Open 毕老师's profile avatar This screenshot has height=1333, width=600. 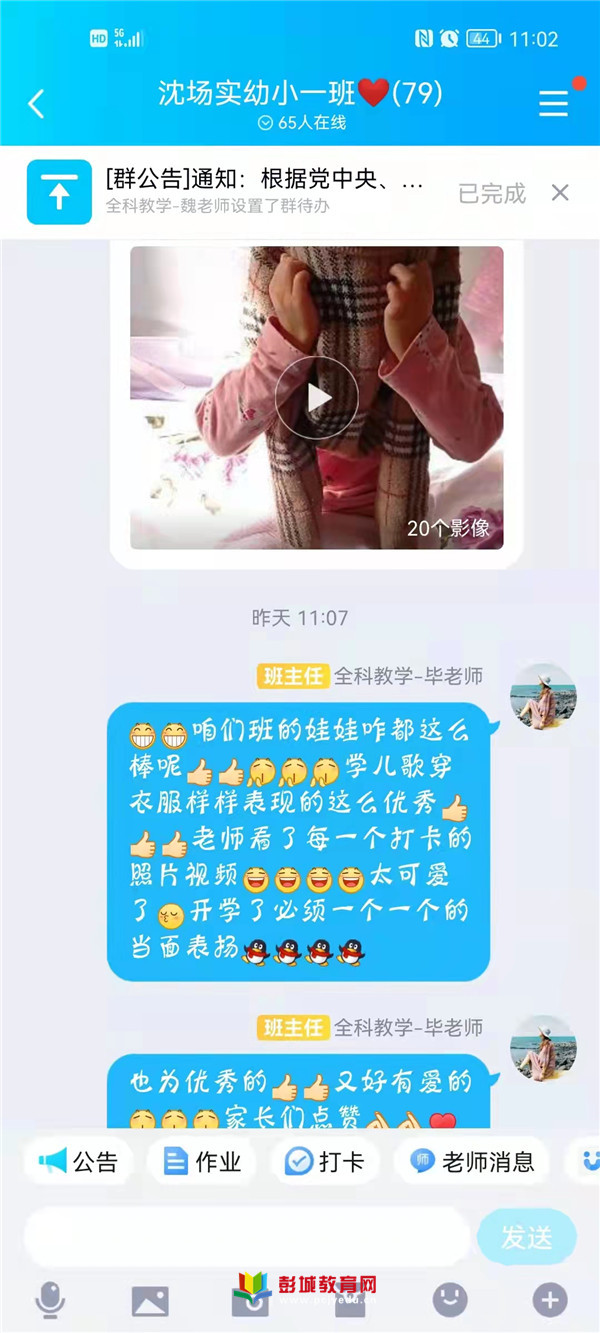[543, 695]
